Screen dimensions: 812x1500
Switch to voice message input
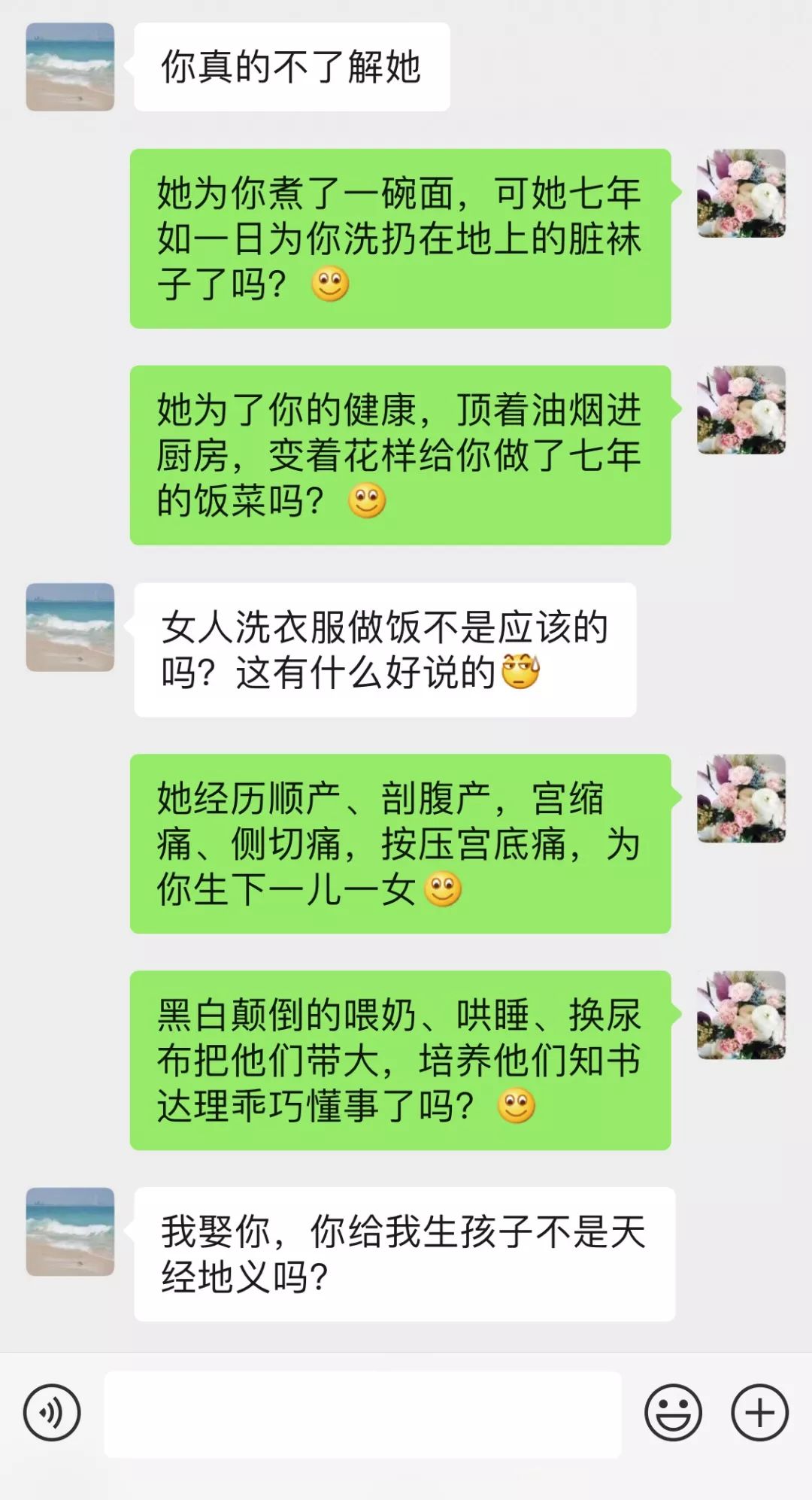click(52, 1413)
